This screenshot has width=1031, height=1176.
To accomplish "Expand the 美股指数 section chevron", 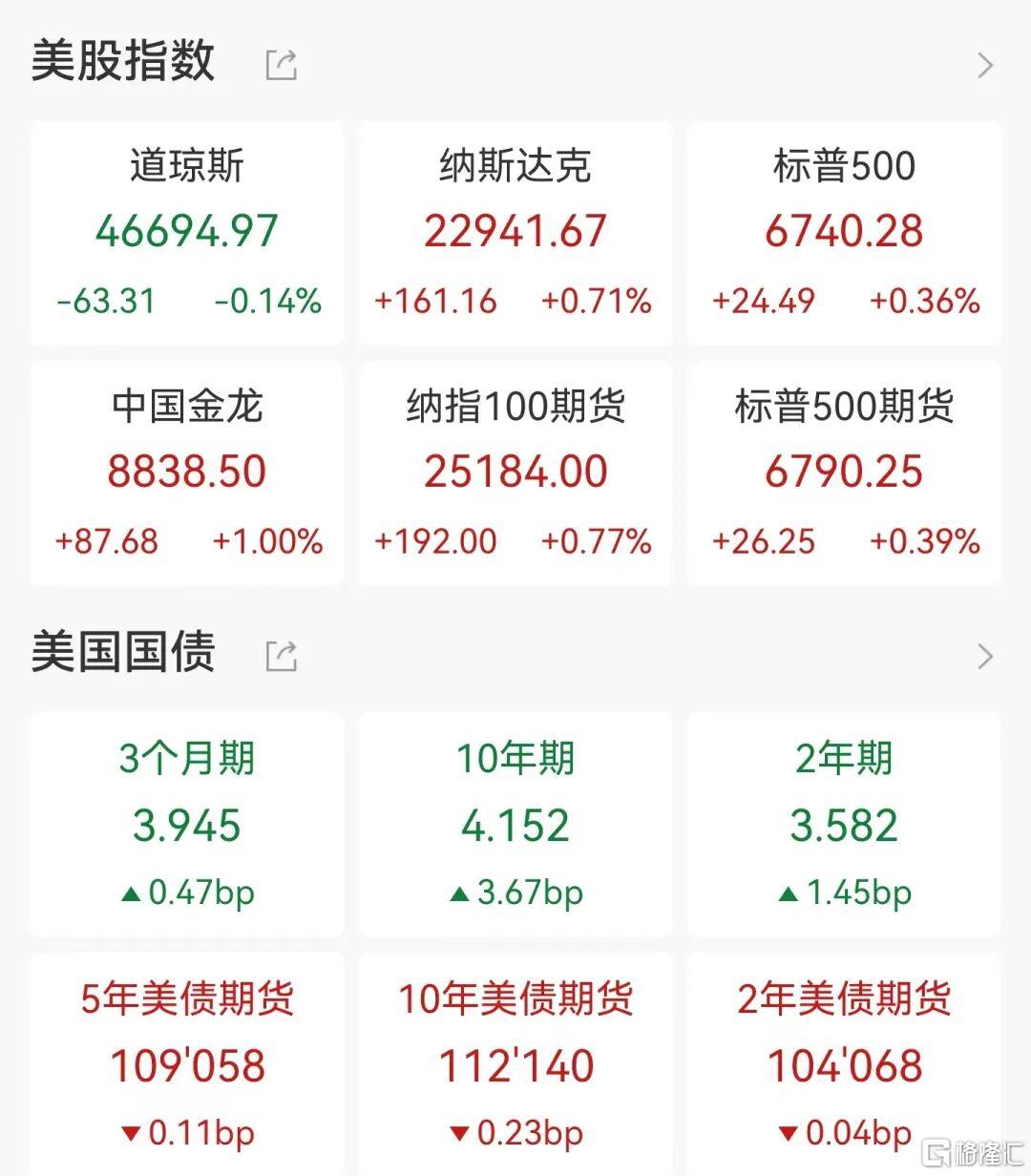I will 985,63.
